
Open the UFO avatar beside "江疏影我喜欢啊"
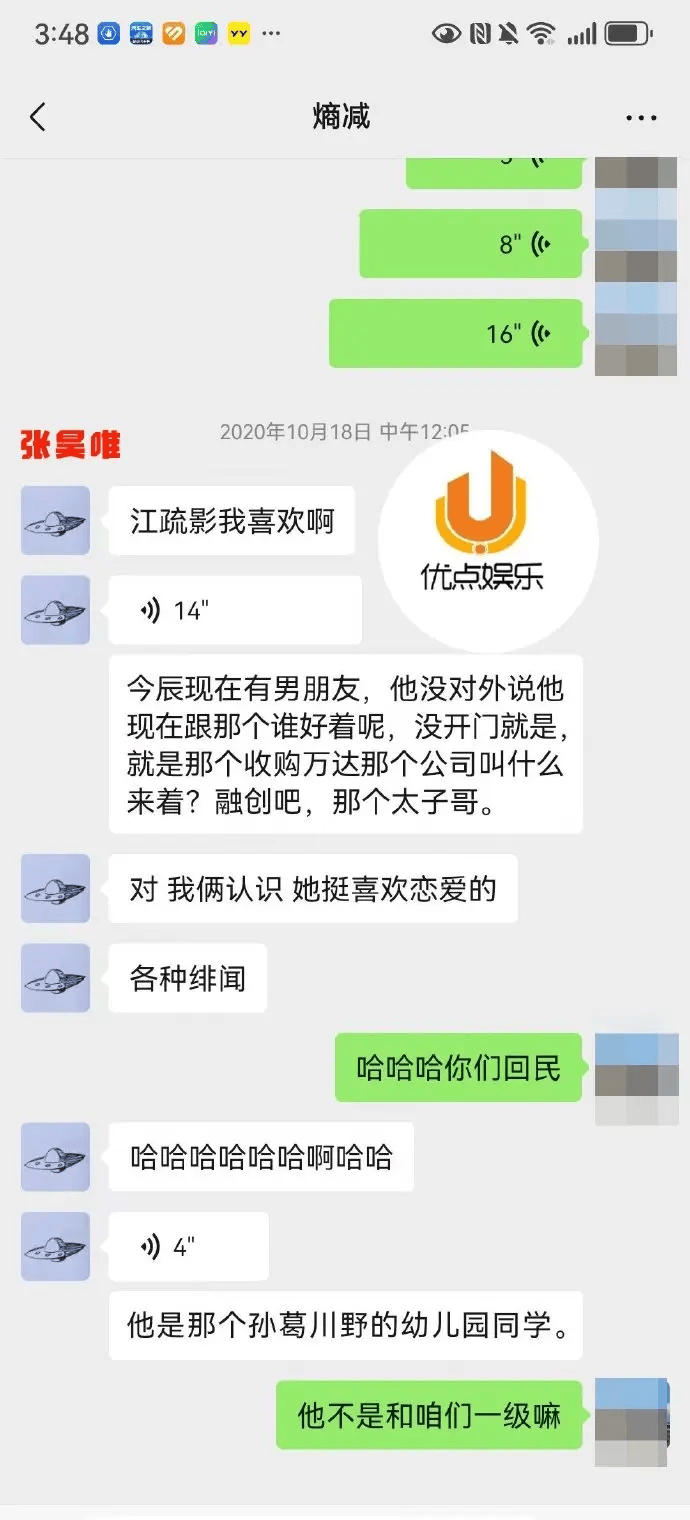click(56, 520)
